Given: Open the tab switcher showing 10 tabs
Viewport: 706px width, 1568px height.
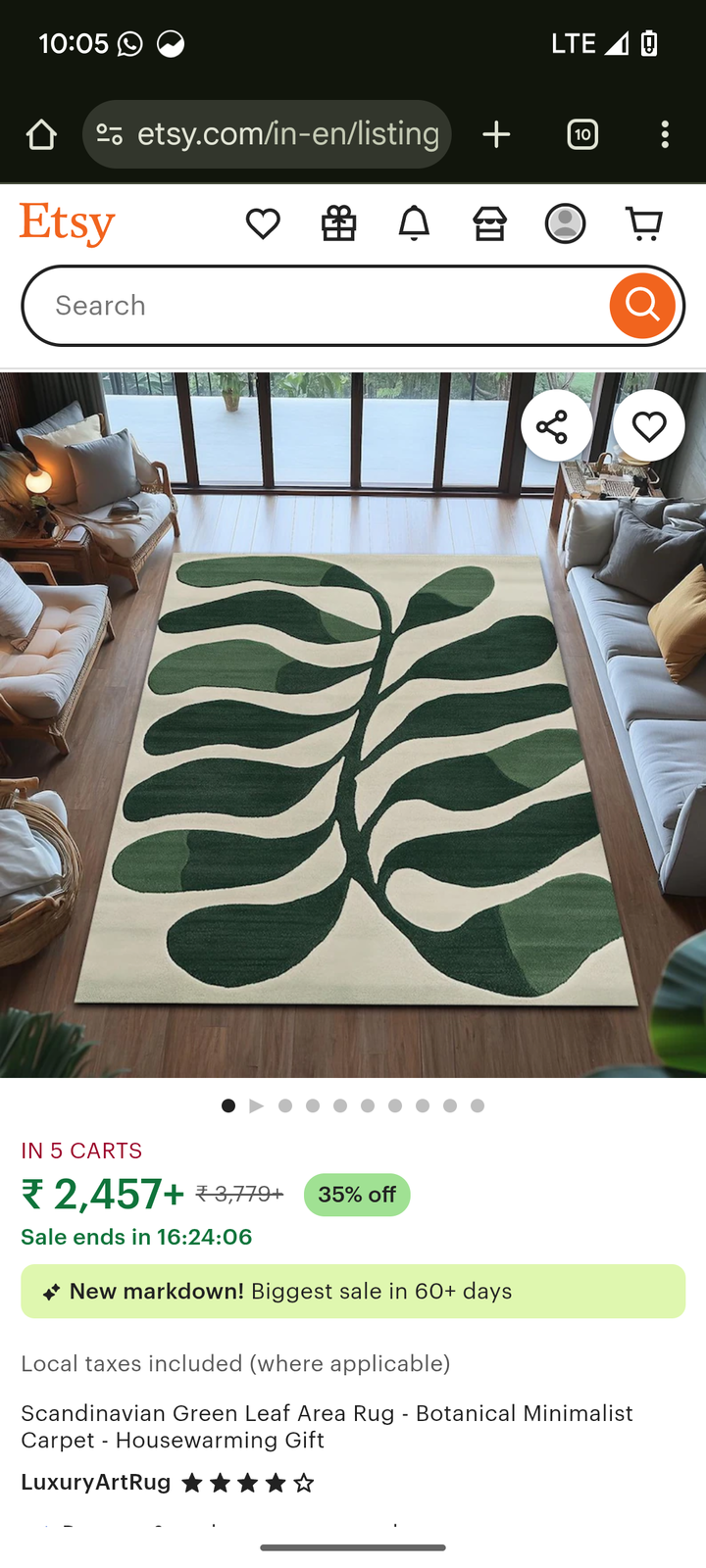Looking at the screenshot, I should (x=581, y=134).
